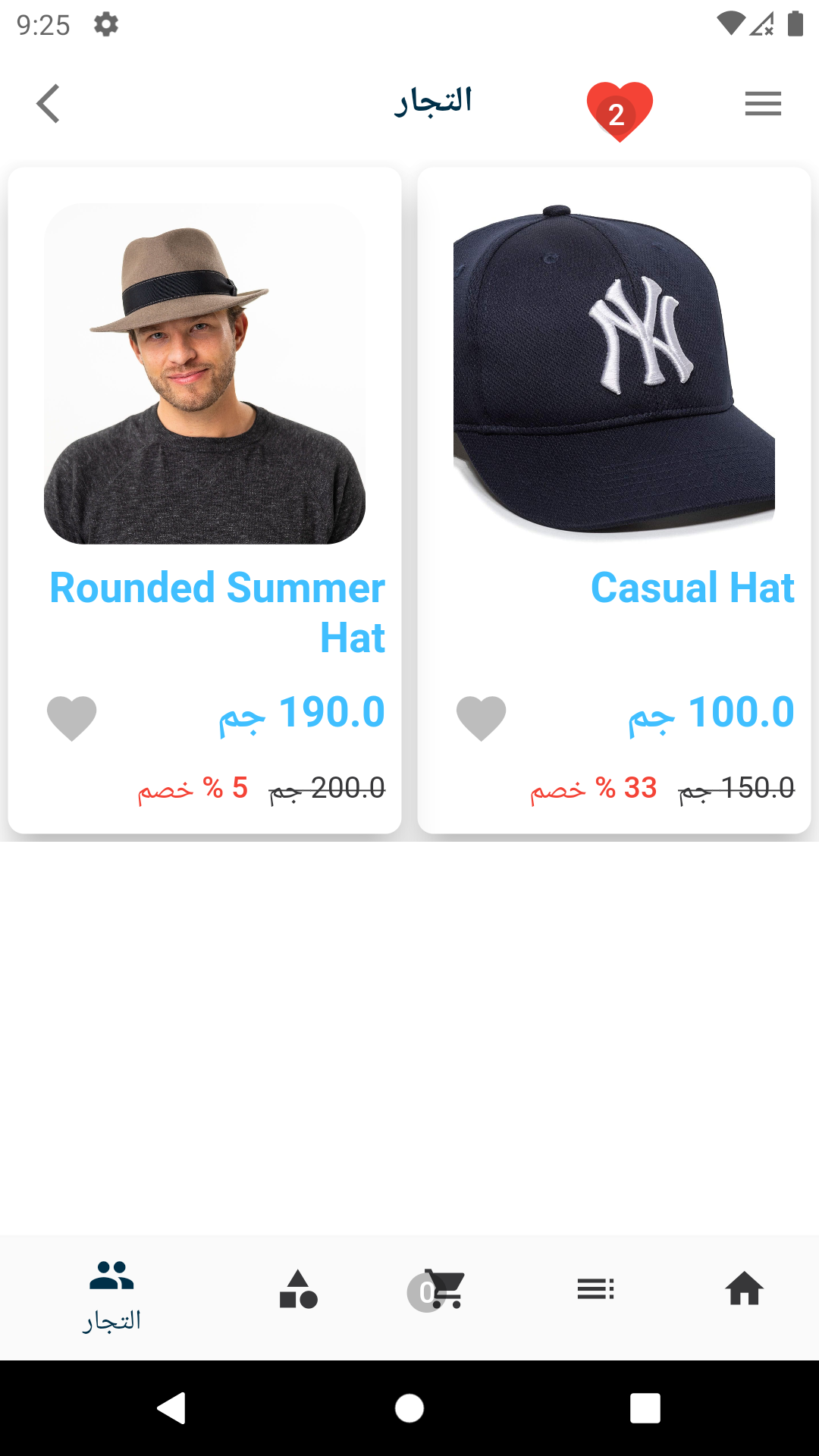Go to the home tab
Viewport: 819px width, 1456px height.
744,1289
